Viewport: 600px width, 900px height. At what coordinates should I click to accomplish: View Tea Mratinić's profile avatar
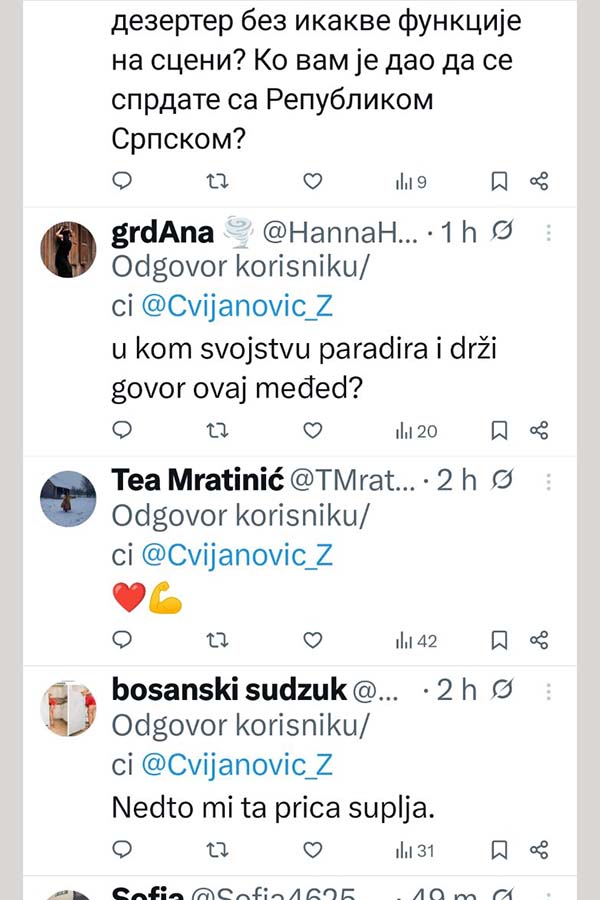pyautogui.click(x=68, y=497)
